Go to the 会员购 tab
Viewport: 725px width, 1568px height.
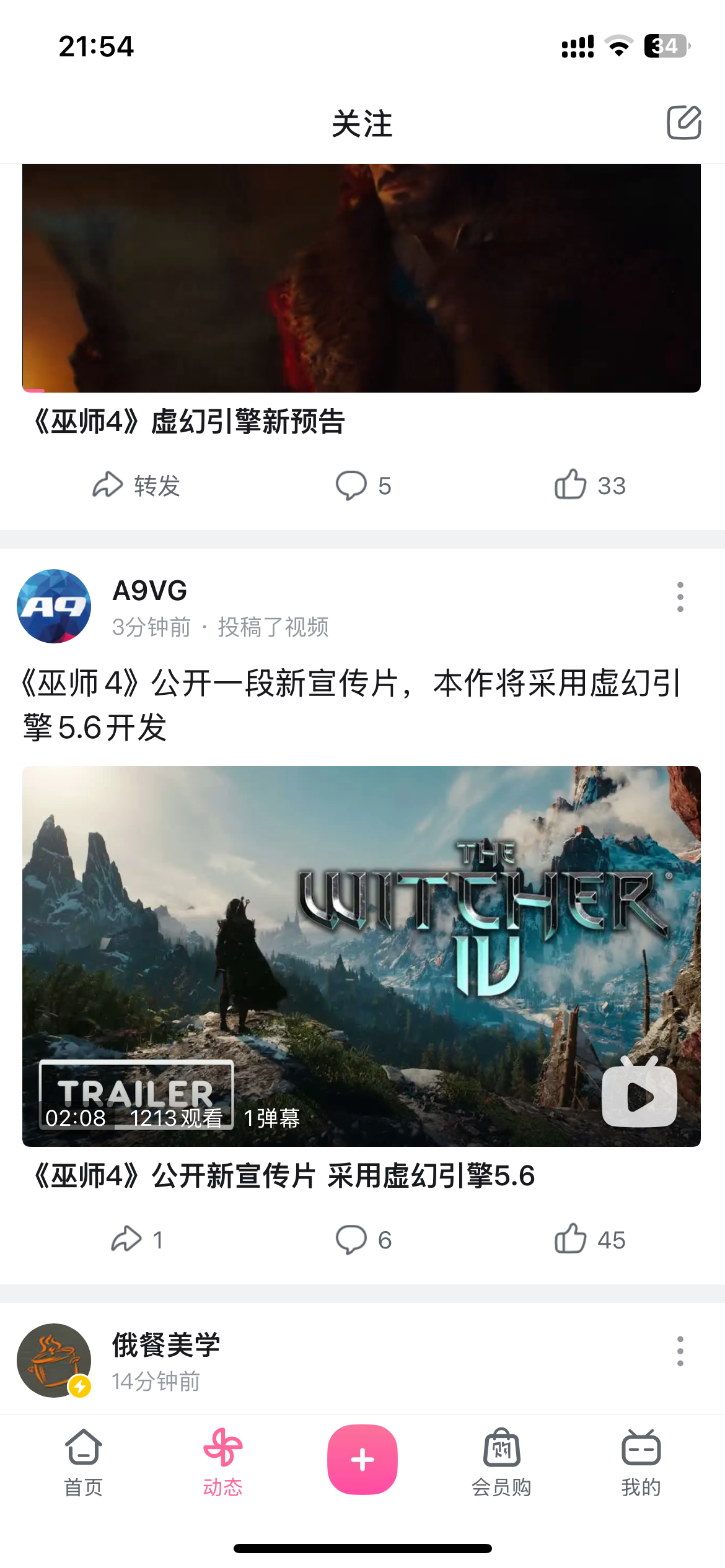(x=501, y=1463)
